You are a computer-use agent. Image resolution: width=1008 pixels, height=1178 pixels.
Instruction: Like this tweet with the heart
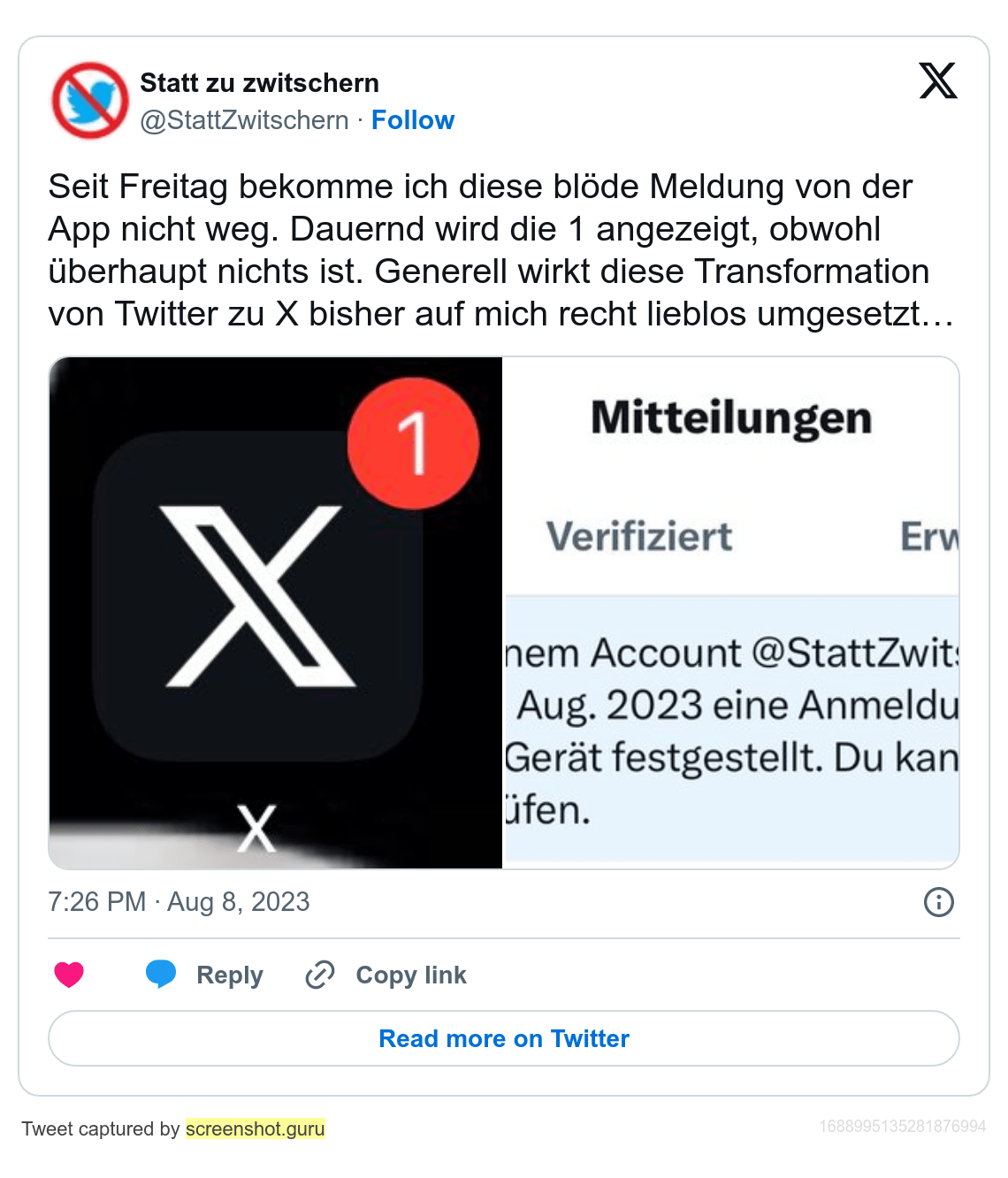(69, 975)
